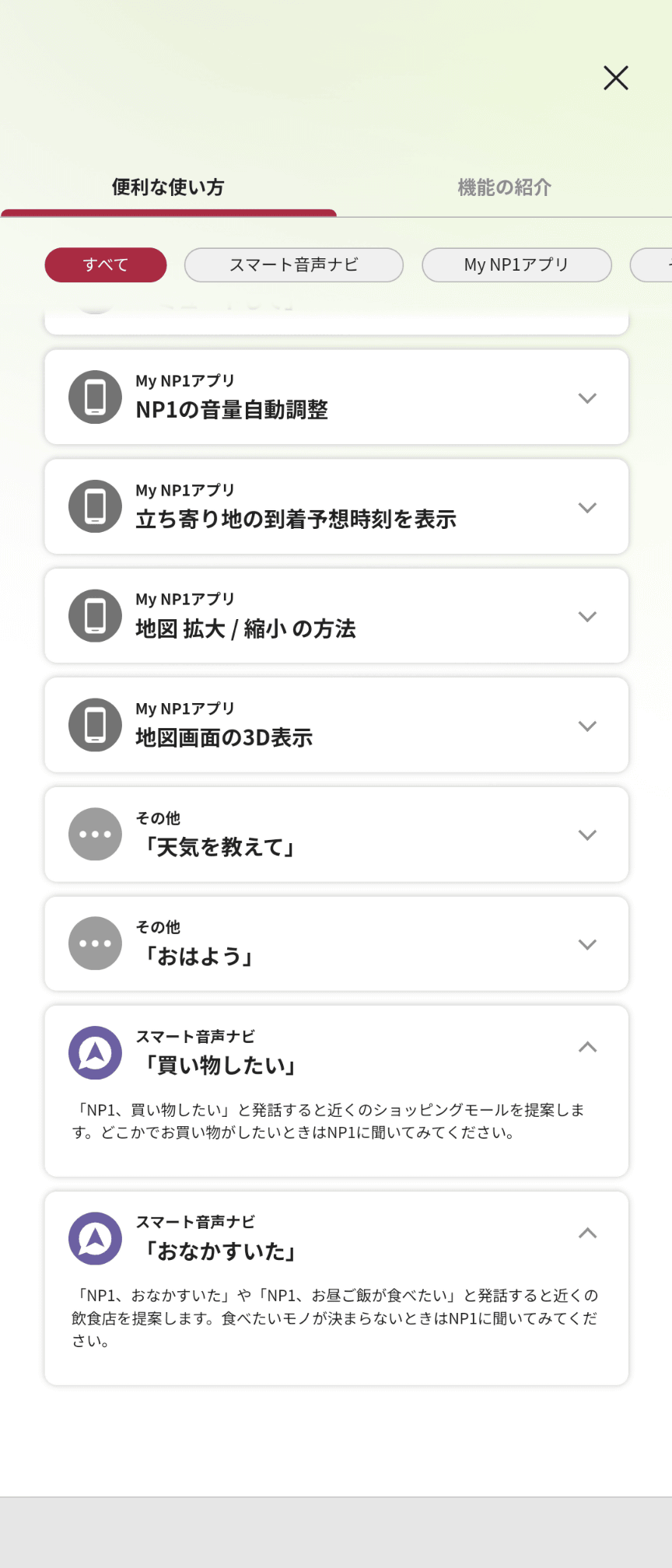Screen dimensions: 672x1568
Task: Expand the NP1の音量自動調整 entry
Action: 587,397
